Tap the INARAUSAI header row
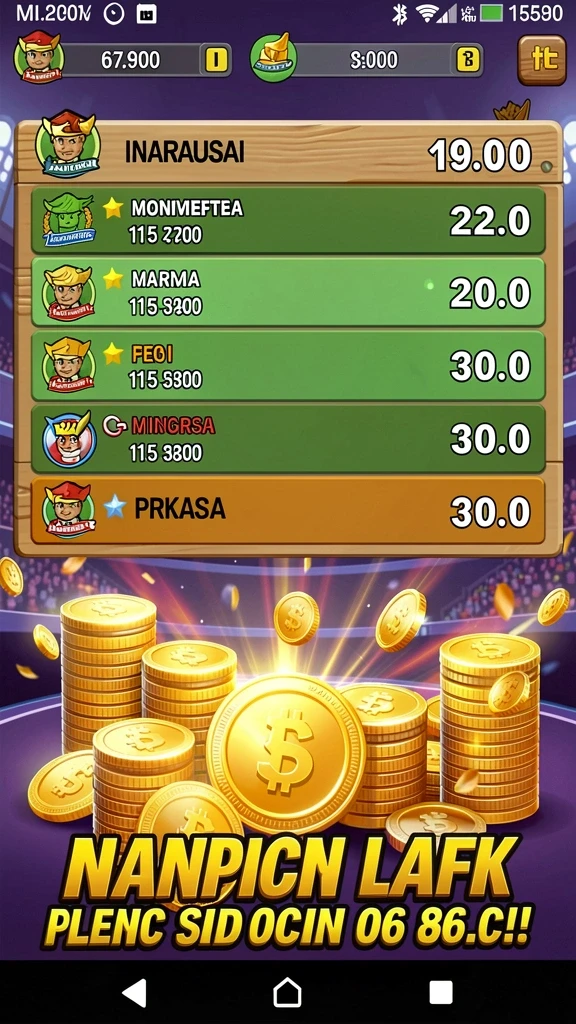The image size is (576, 1024). click(x=288, y=152)
